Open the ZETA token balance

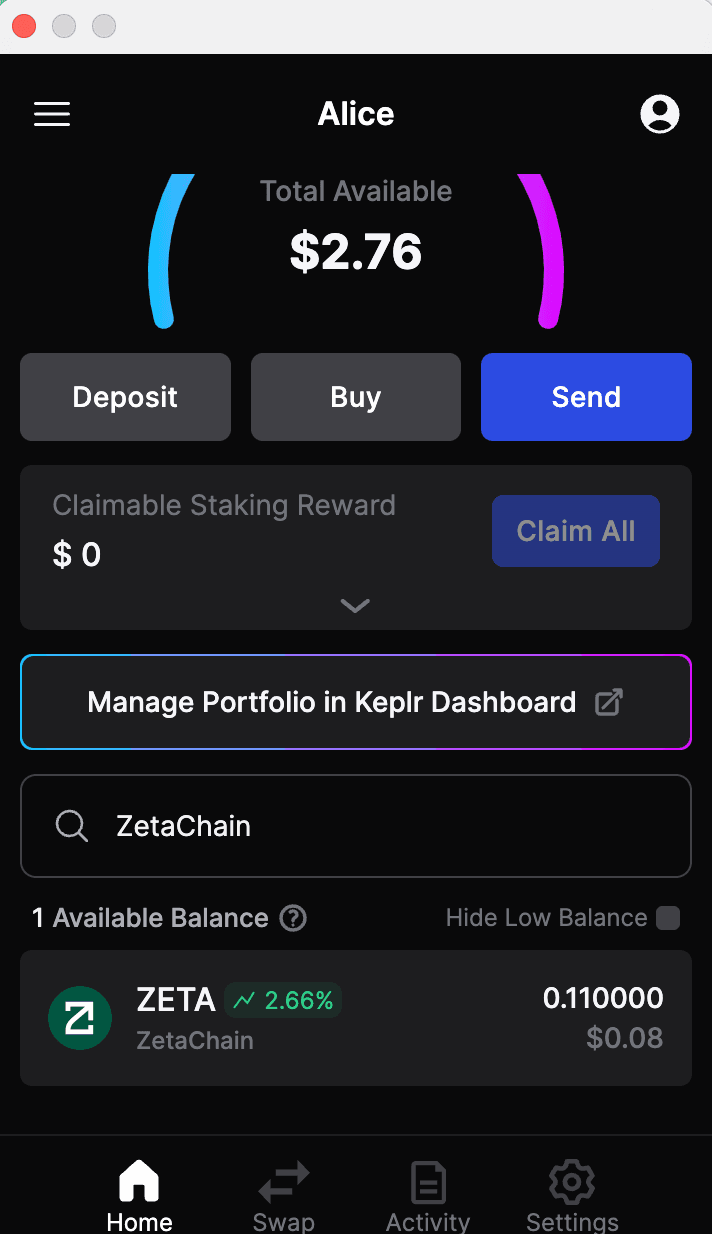[355, 1018]
